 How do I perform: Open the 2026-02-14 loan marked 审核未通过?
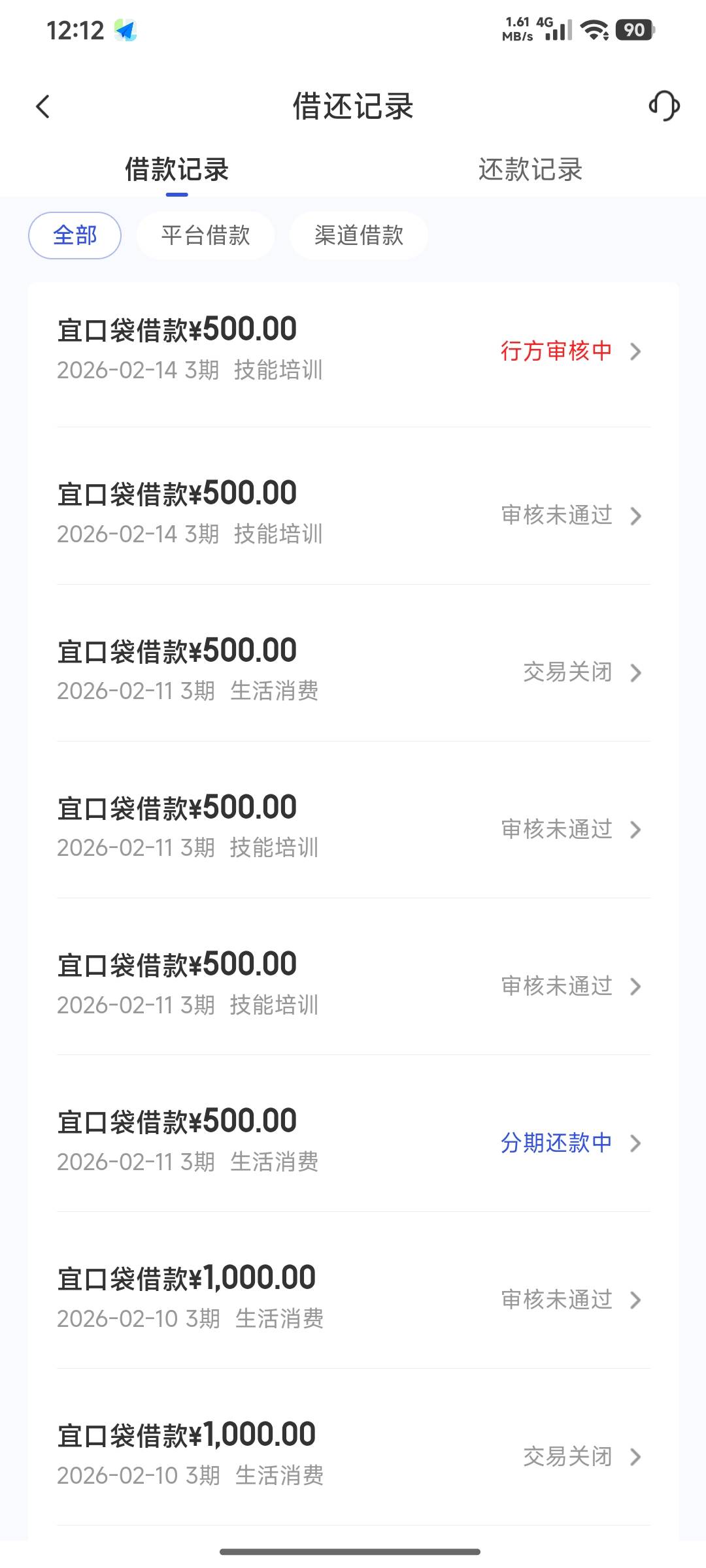coord(353,514)
